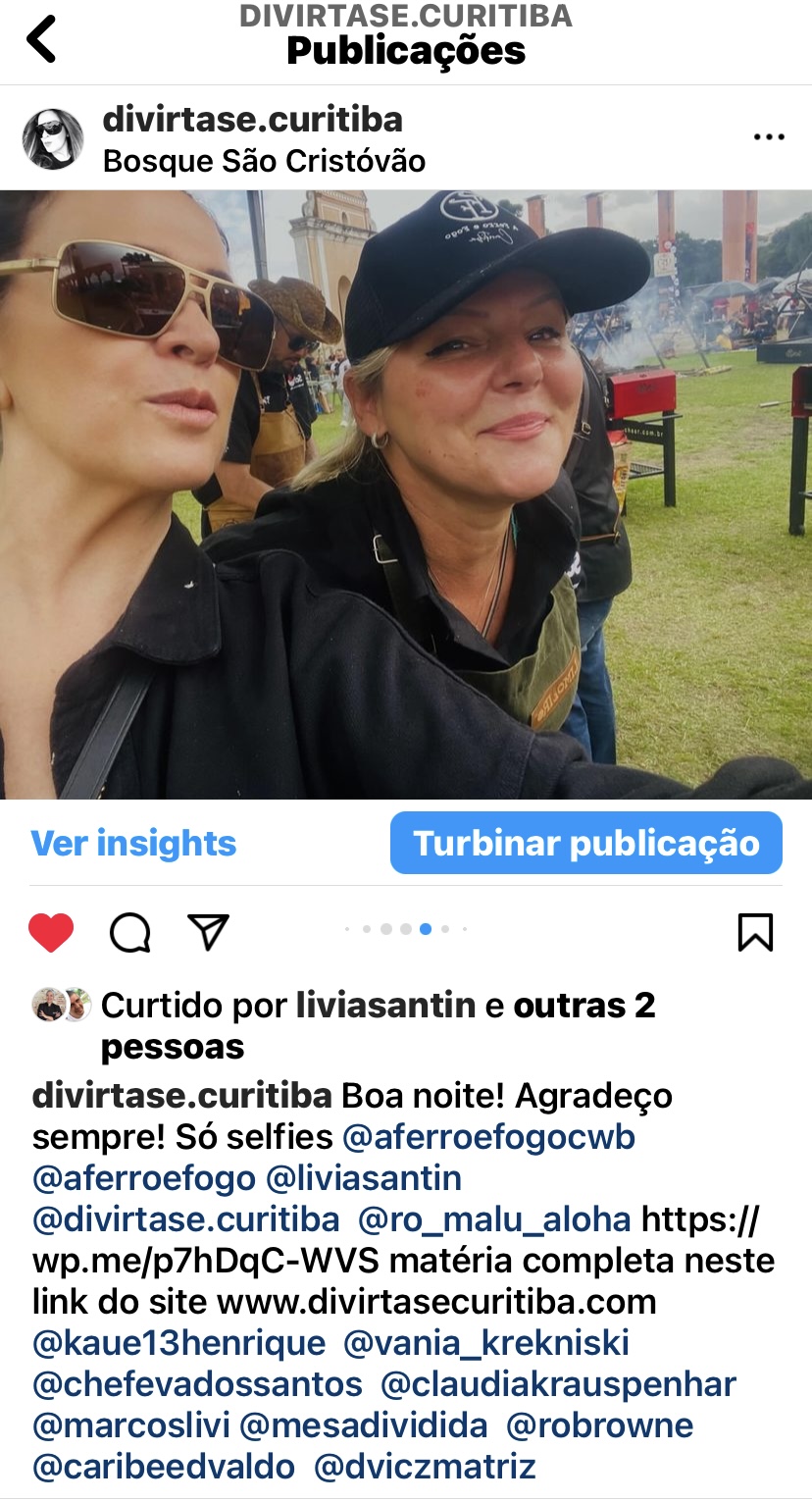Open @vania_krekniski tagged profile
Viewport: 812px width, 1502px height.
pyautogui.click(x=486, y=1343)
